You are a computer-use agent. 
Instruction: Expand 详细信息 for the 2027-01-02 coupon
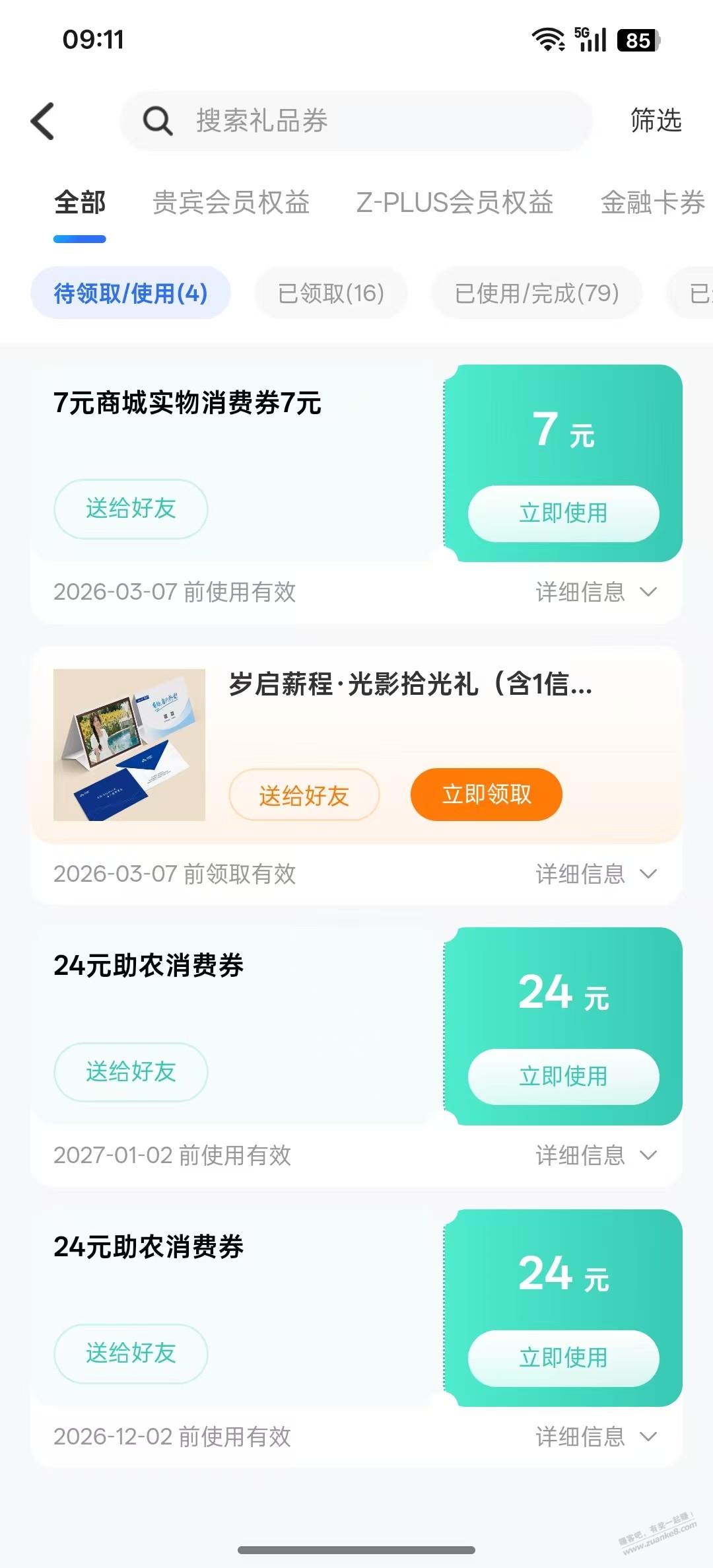tap(596, 1155)
